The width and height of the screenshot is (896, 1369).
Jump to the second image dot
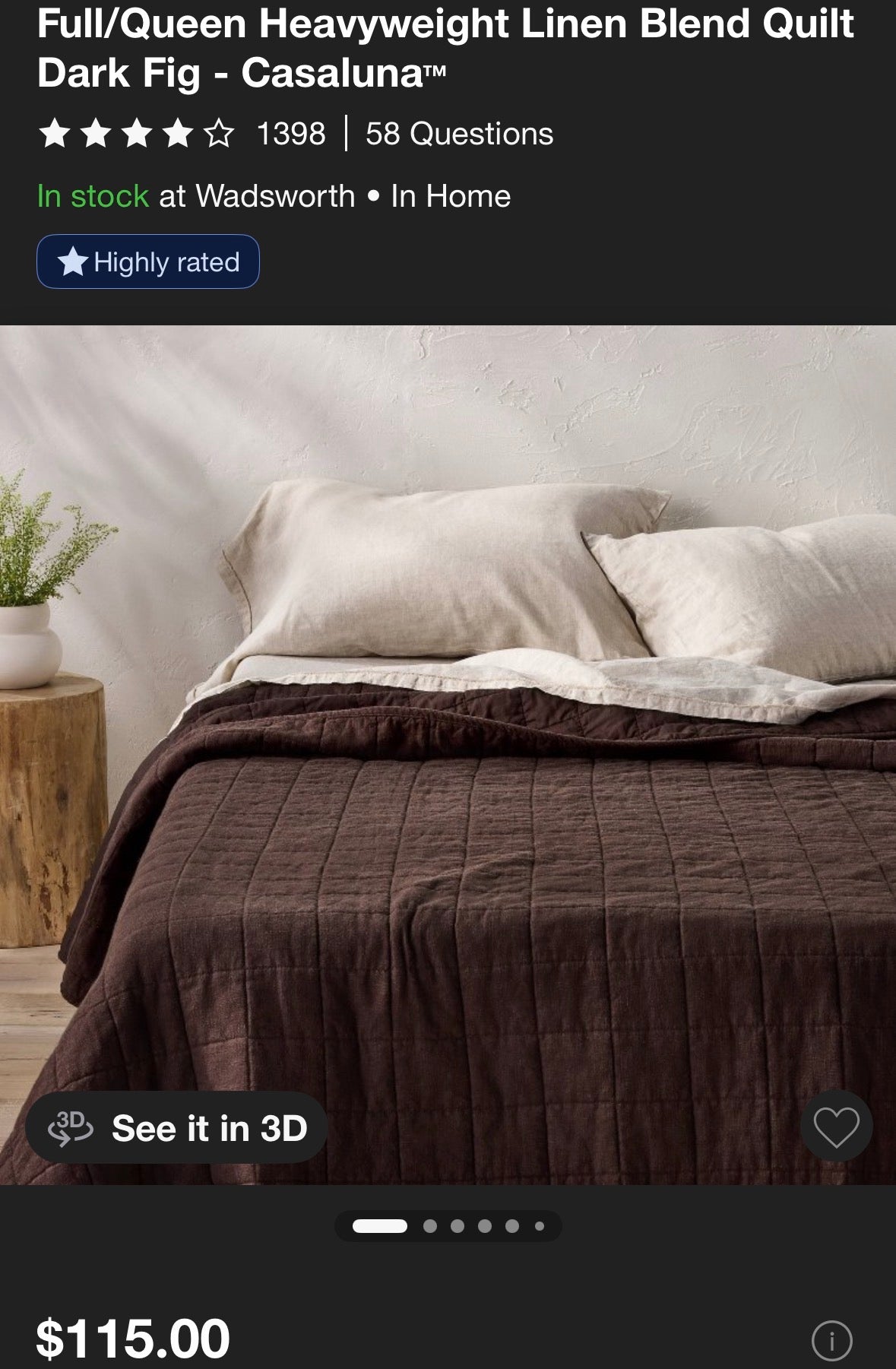[430, 1226]
